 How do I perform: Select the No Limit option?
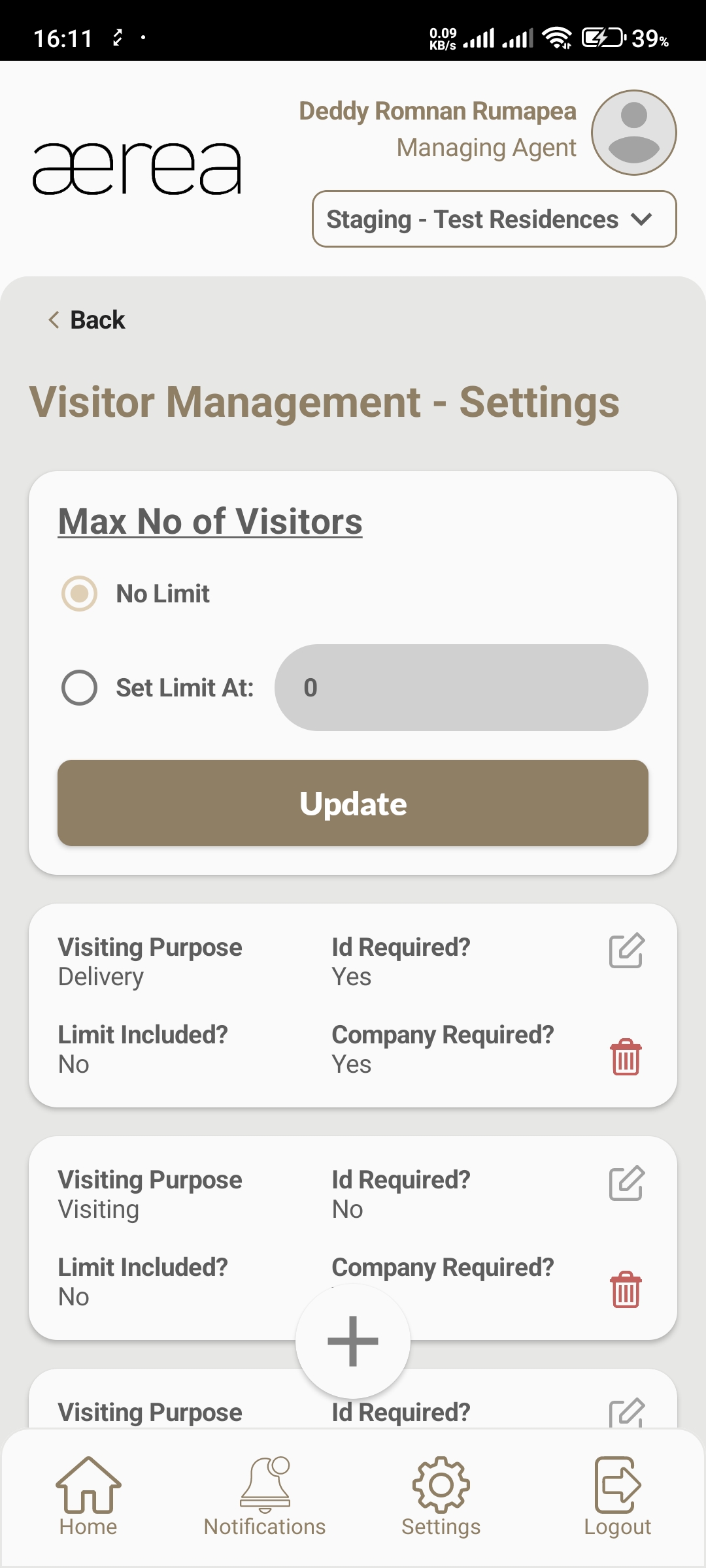(x=80, y=594)
